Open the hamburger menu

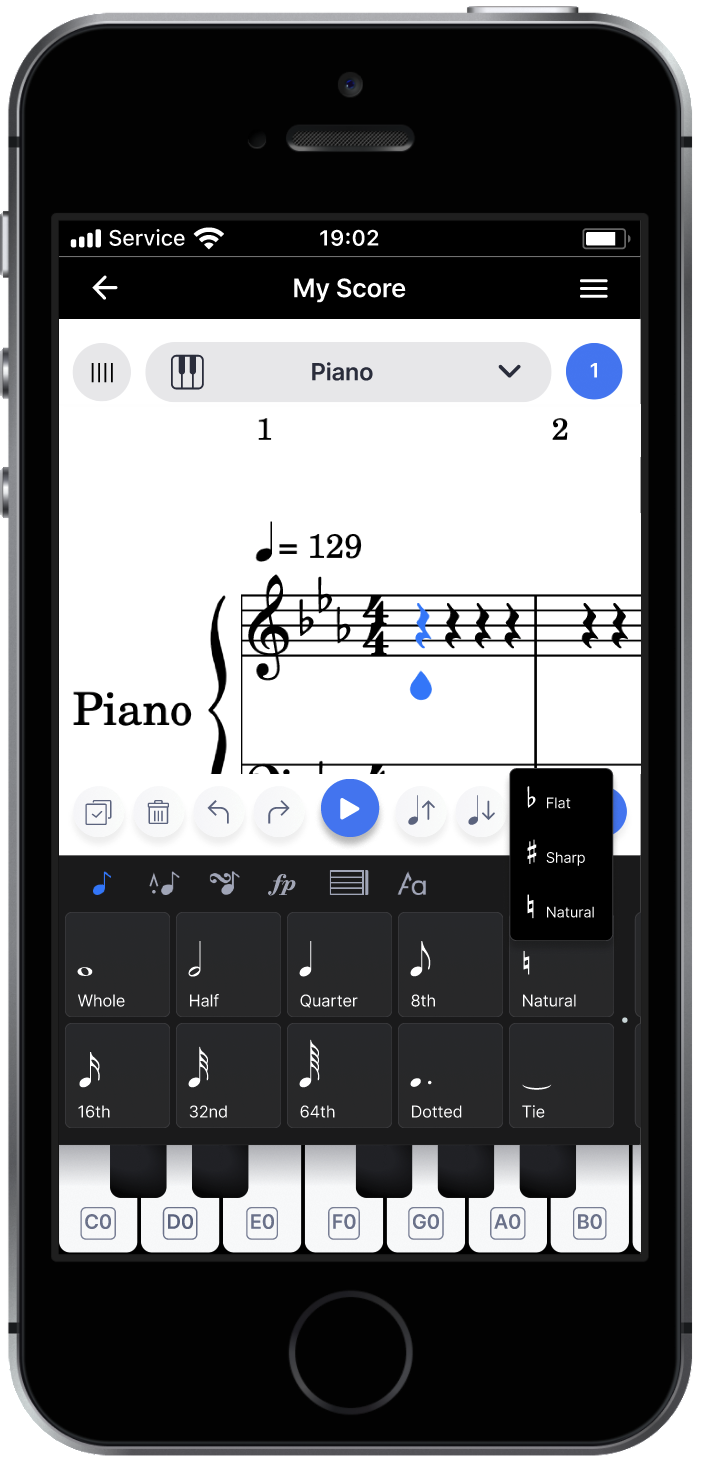point(593,288)
